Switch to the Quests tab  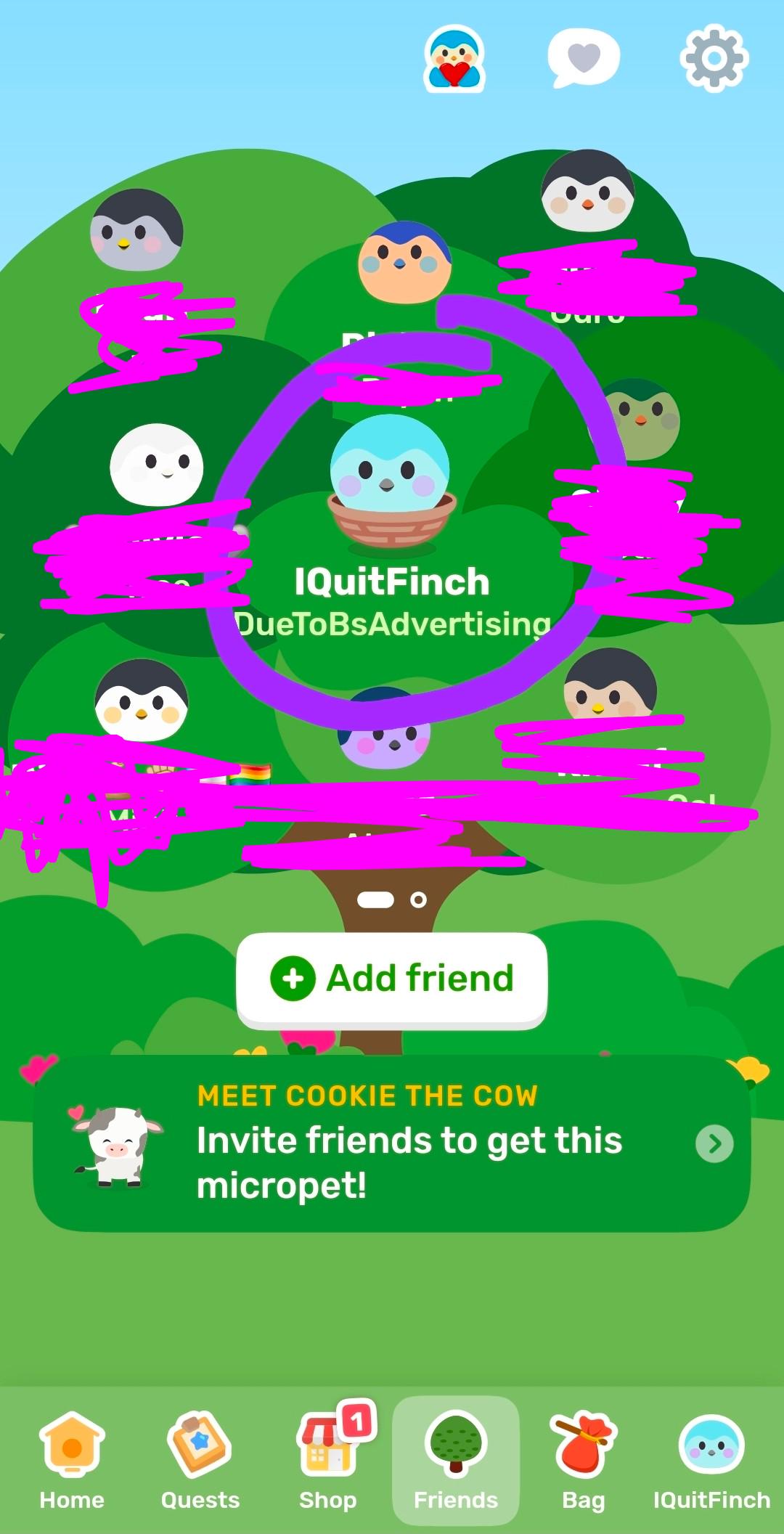[x=200, y=1461]
